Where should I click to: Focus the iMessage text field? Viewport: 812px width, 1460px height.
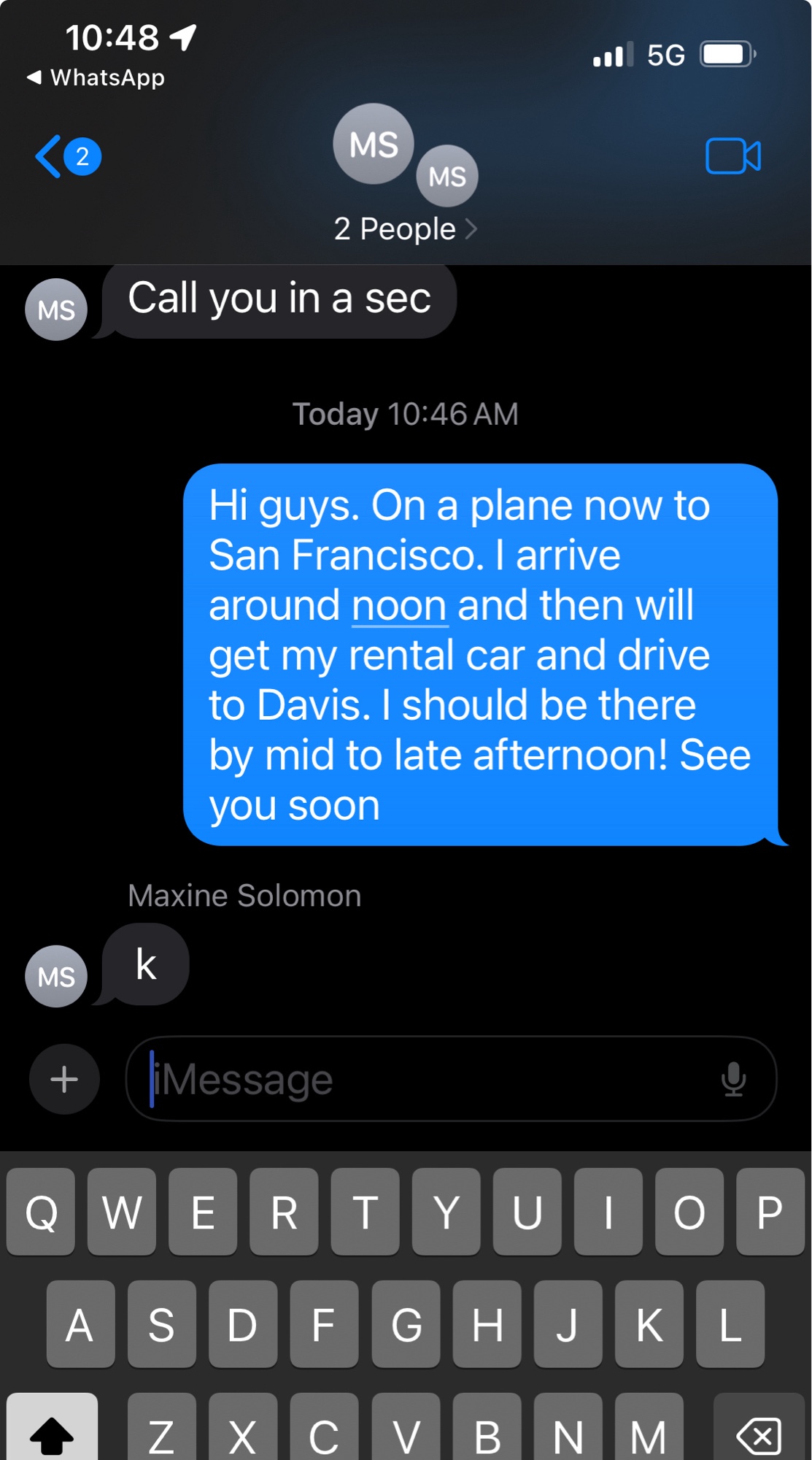423,1079
